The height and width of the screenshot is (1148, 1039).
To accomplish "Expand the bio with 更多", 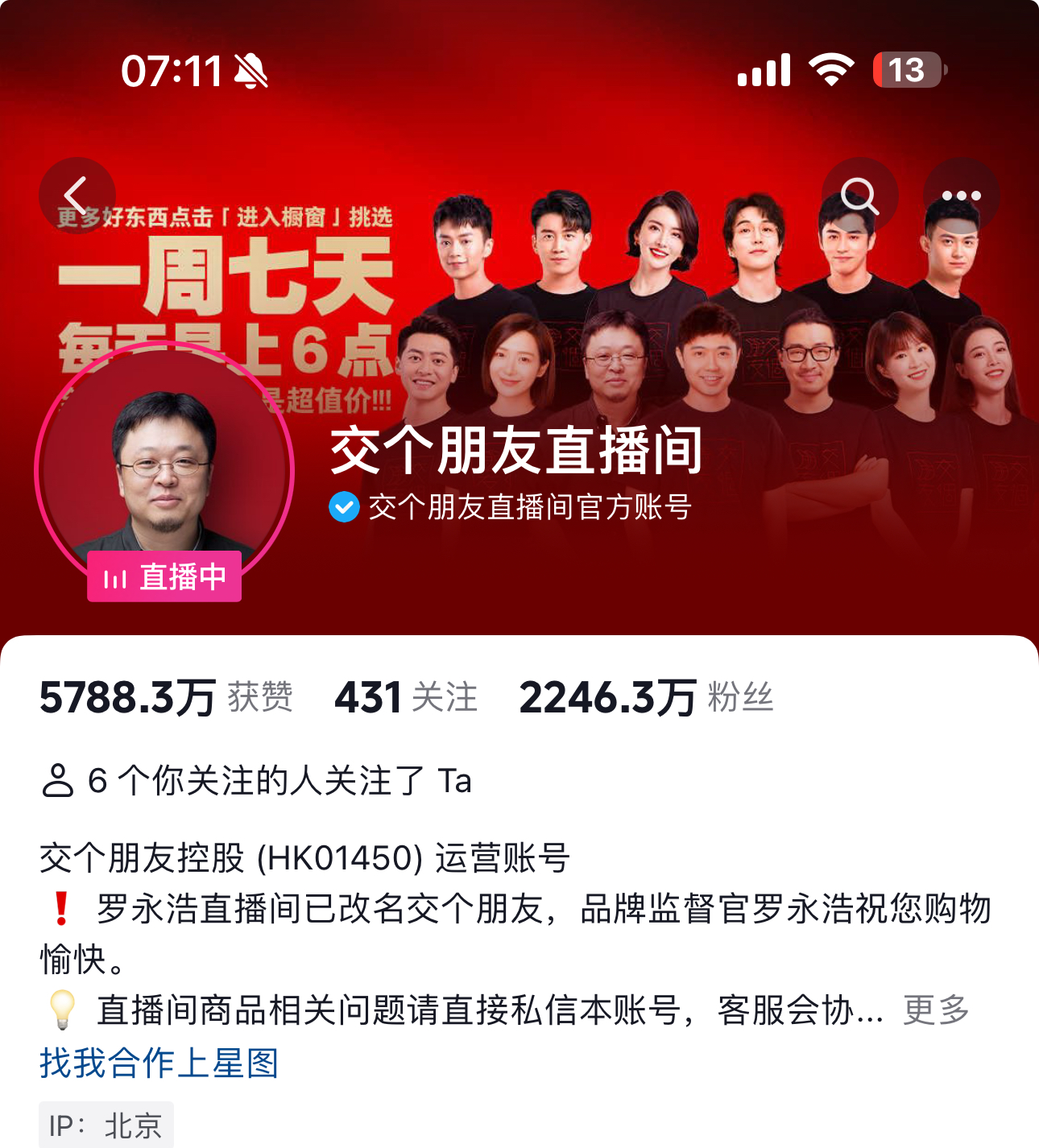I will [x=936, y=1010].
